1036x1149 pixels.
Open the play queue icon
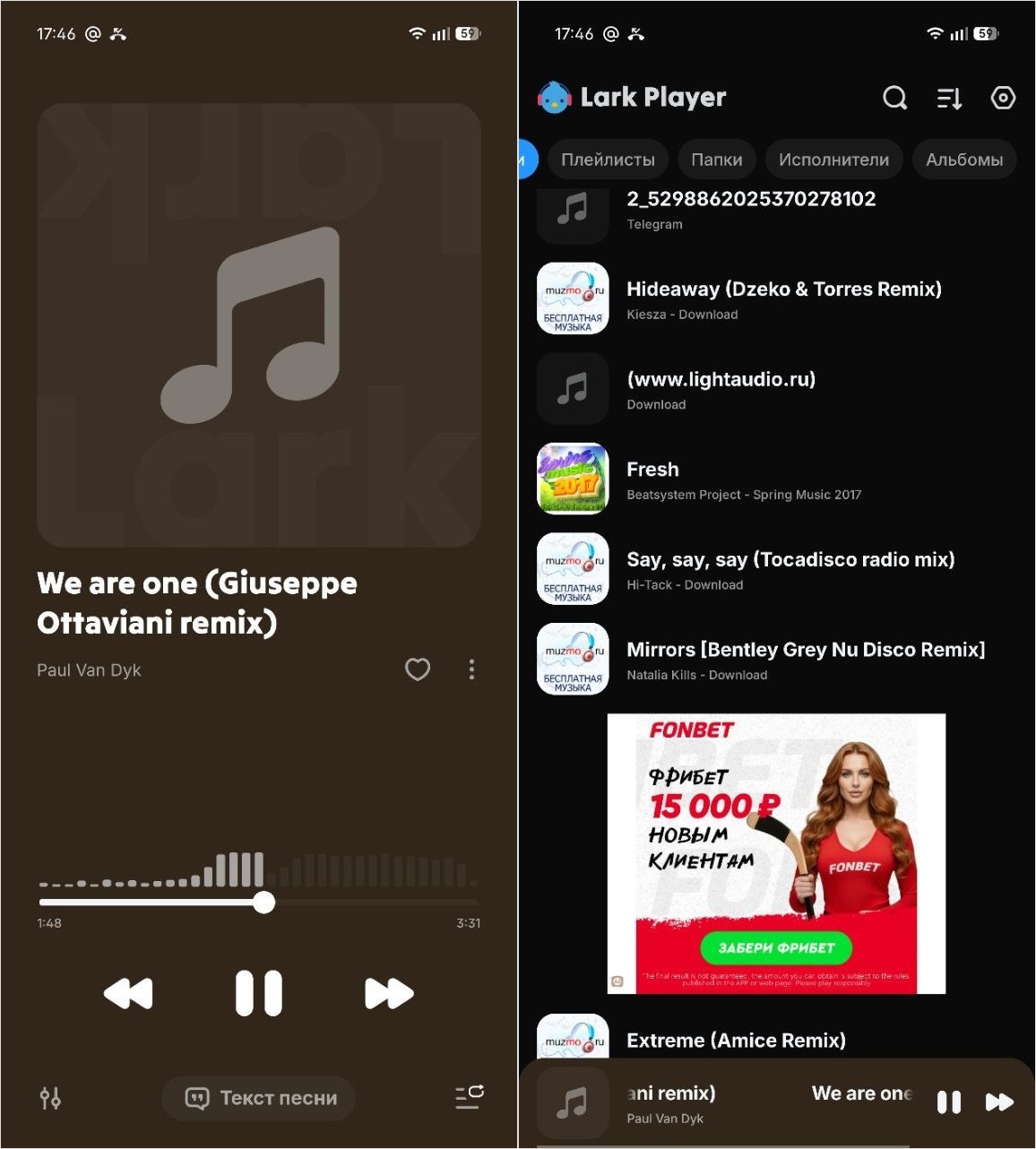[469, 1097]
